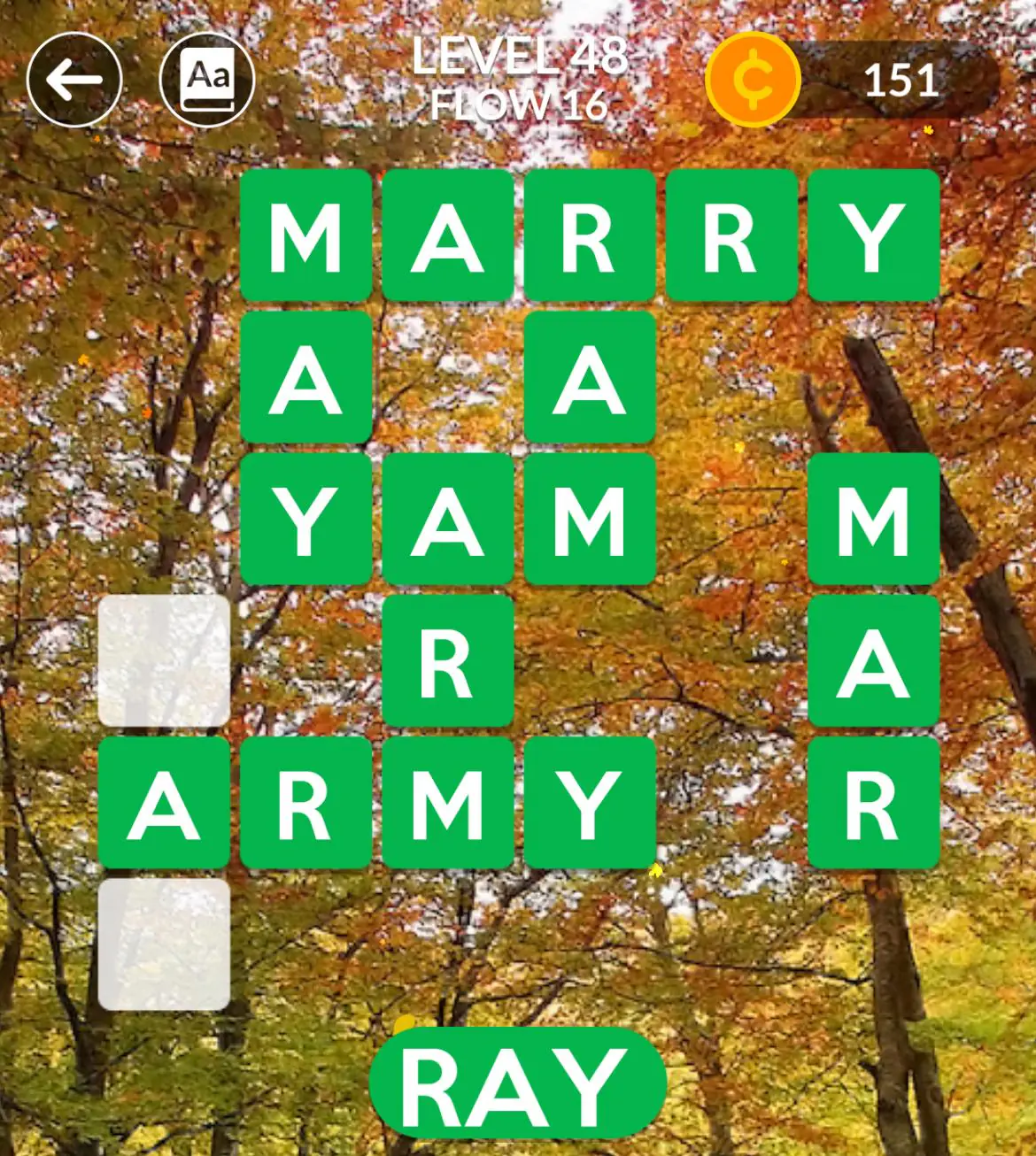Go back using the arrow icon
The height and width of the screenshot is (1156, 1036).
(74, 80)
